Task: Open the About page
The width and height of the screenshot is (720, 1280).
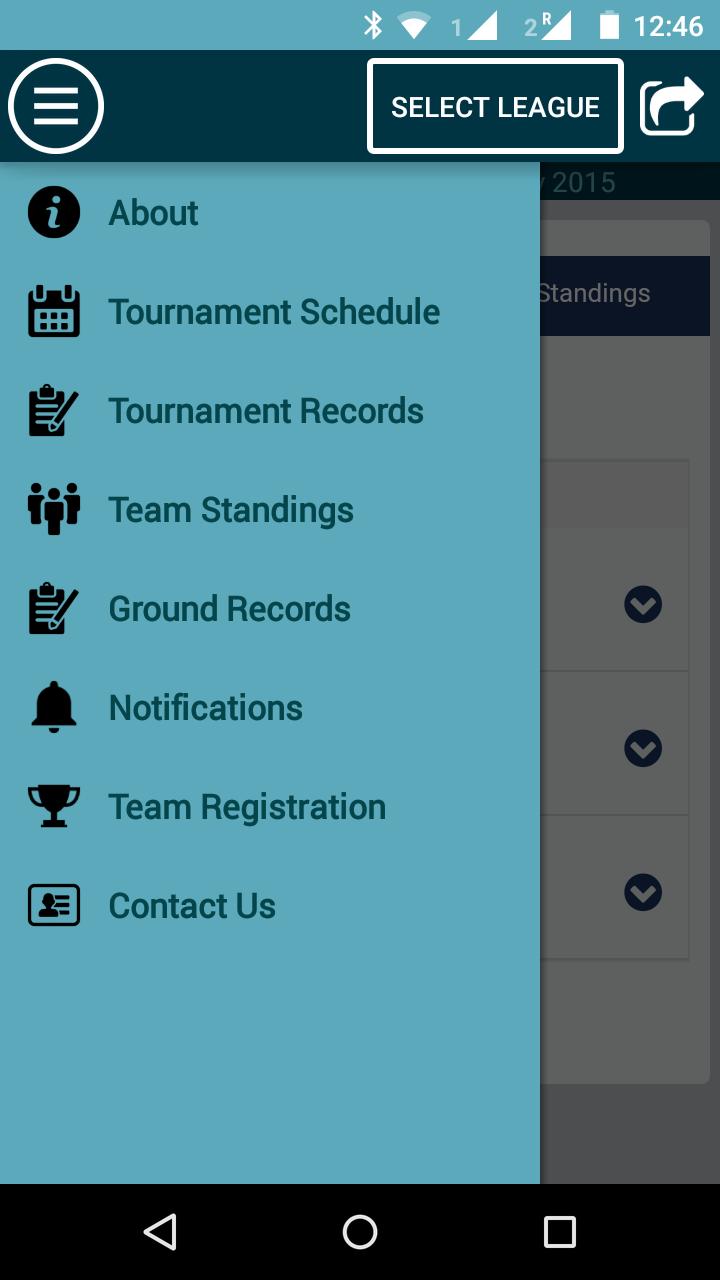Action: [x=153, y=213]
